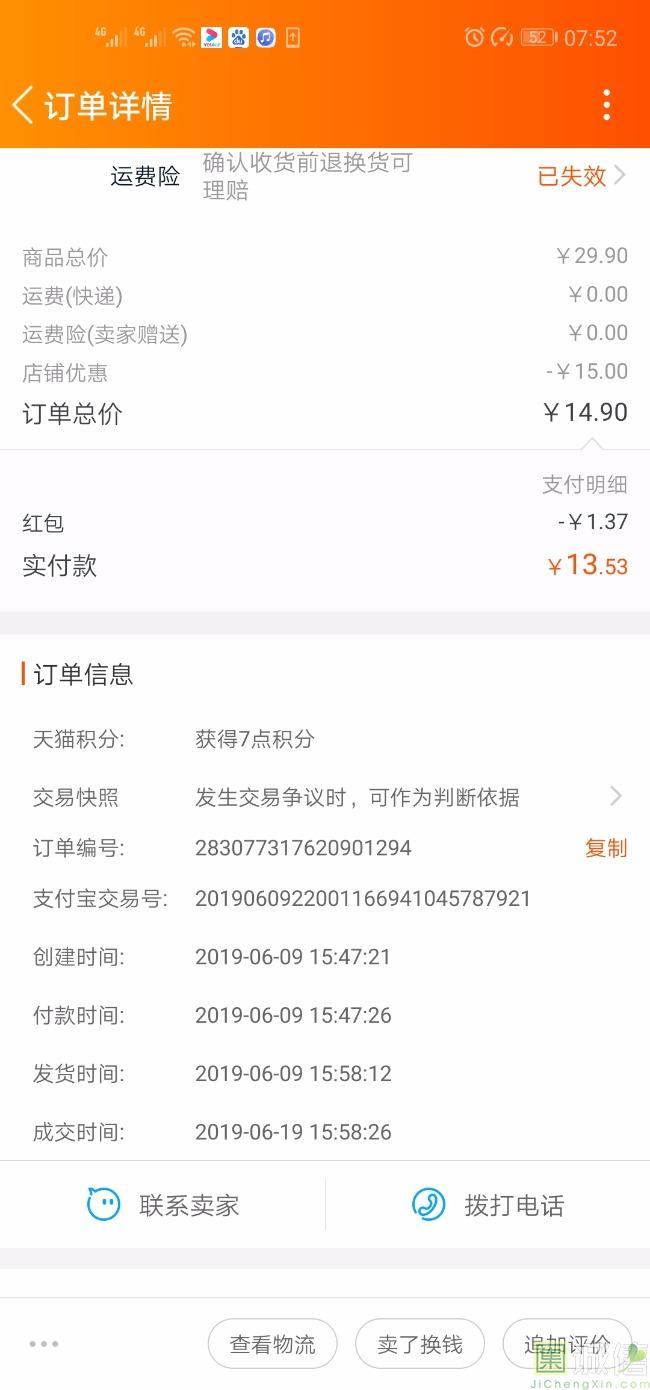The image size is (650, 1390).
Task: Open the 运费险 row showing 已失效
Action: (x=325, y=176)
